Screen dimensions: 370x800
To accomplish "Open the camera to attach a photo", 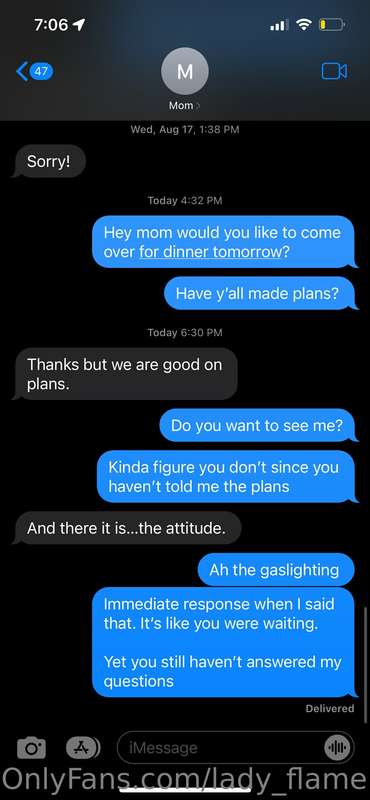I will pos(31,748).
